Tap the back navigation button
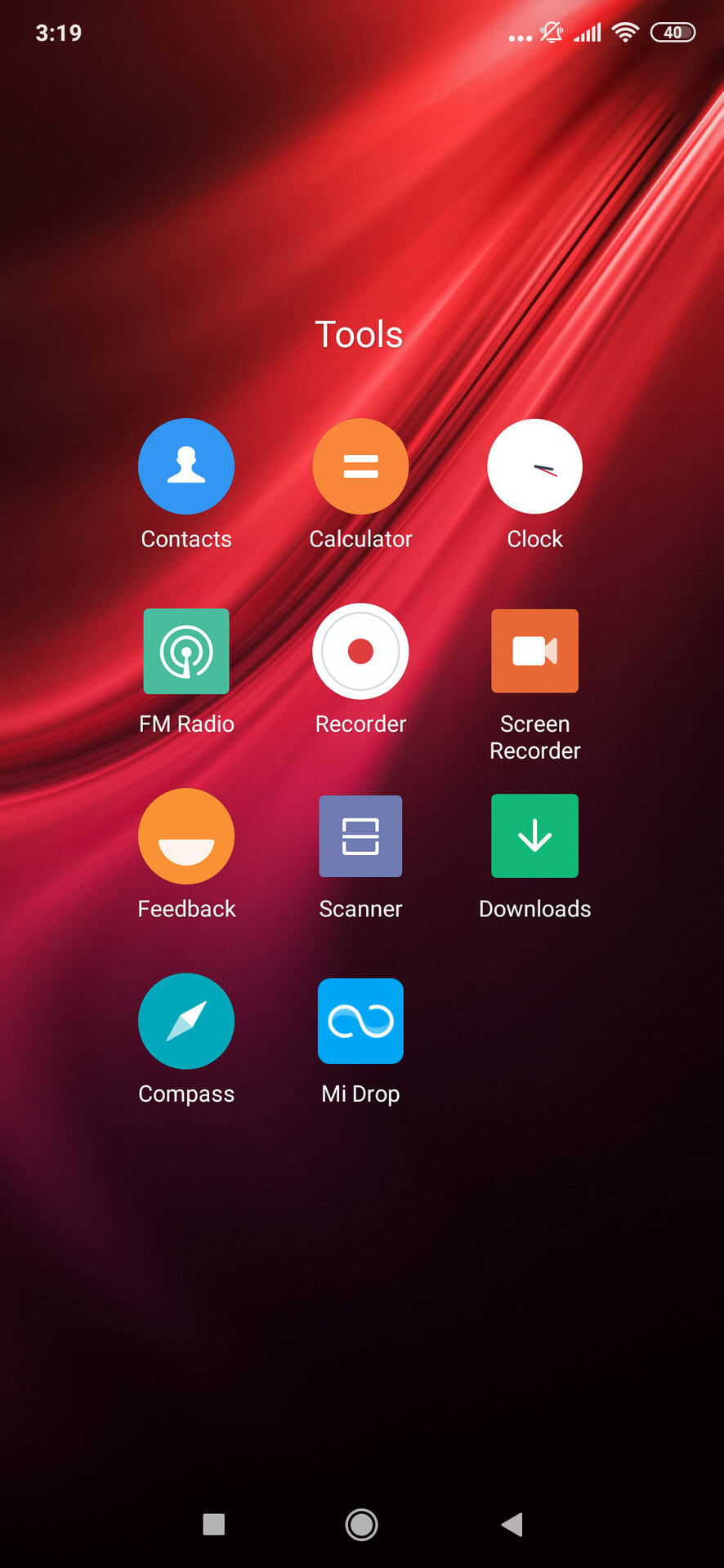This screenshot has height=1568, width=724. click(512, 1524)
